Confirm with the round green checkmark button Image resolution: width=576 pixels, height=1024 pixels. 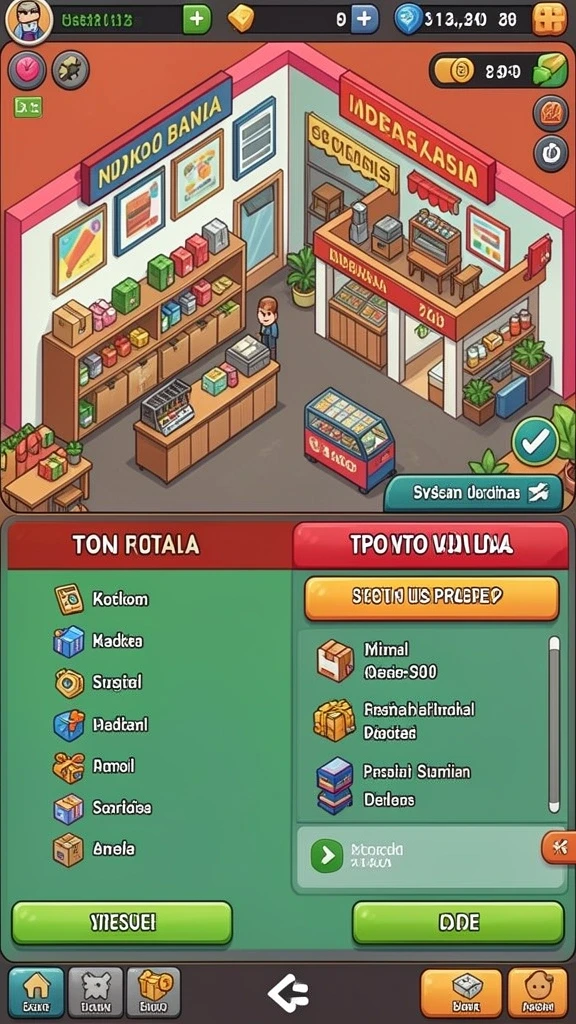coord(536,441)
